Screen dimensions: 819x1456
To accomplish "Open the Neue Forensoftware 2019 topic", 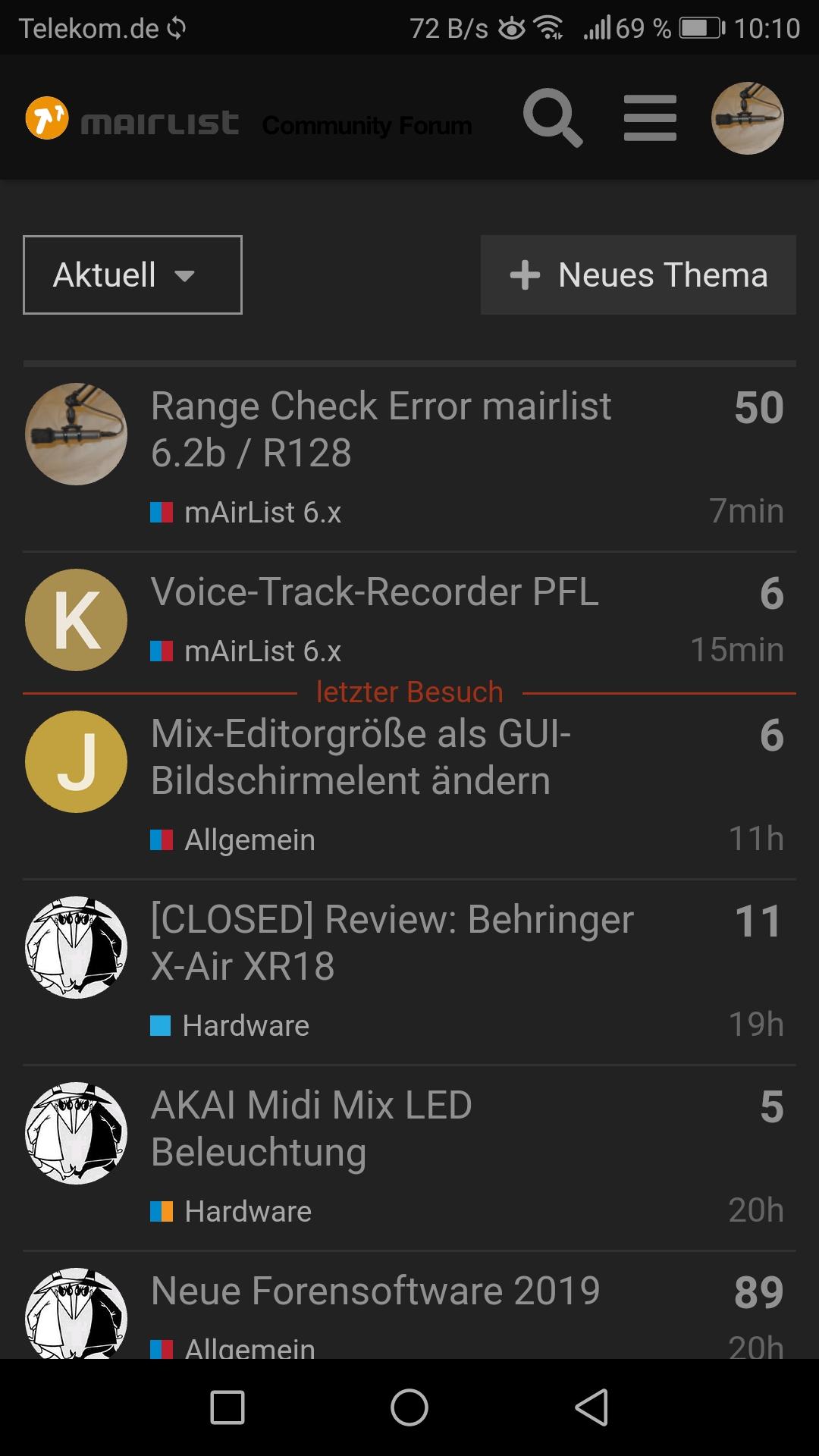I will [375, 1291].
